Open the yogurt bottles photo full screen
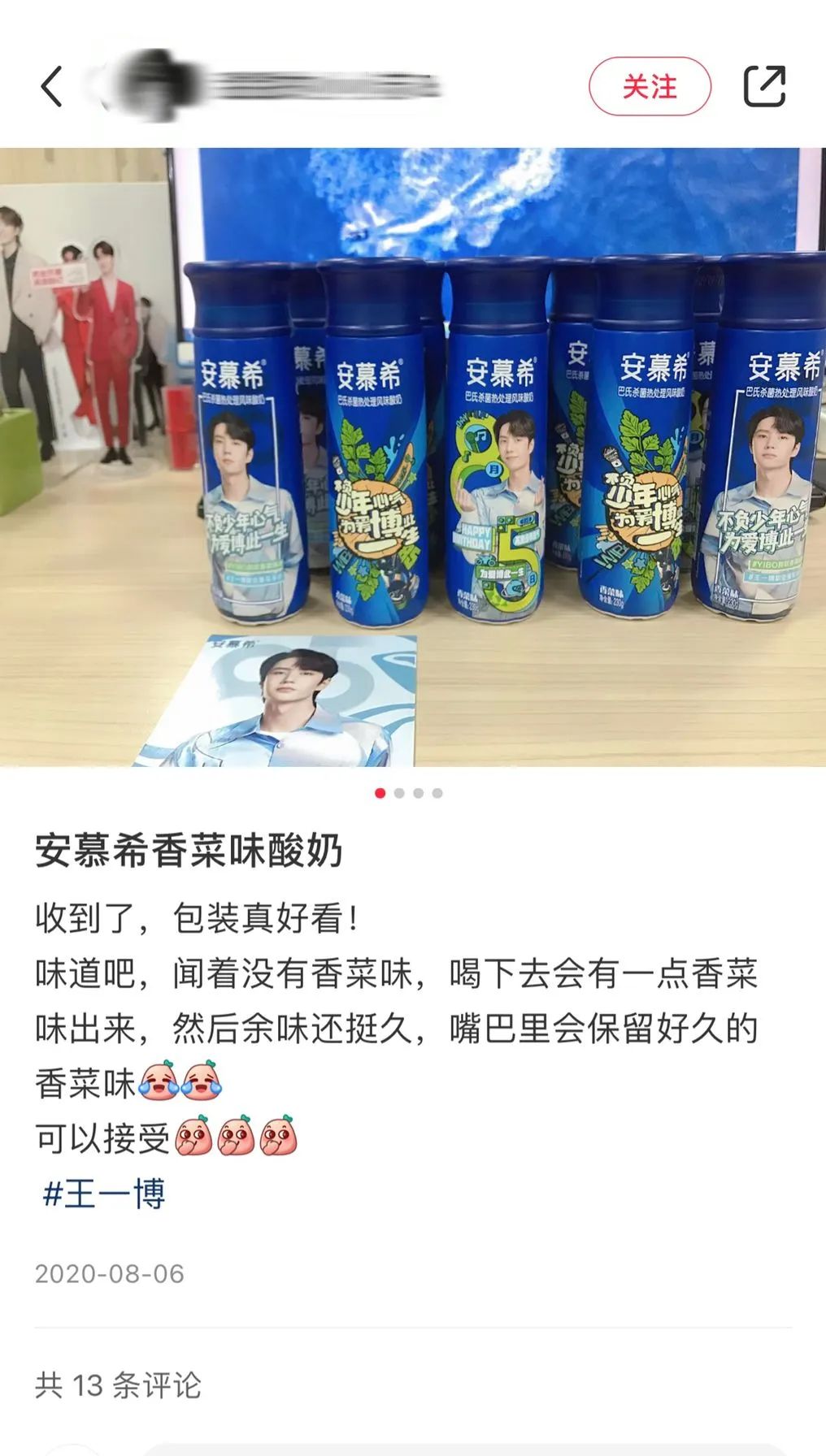The height and width of the screenshot is (1456, 826). (413, 457)
